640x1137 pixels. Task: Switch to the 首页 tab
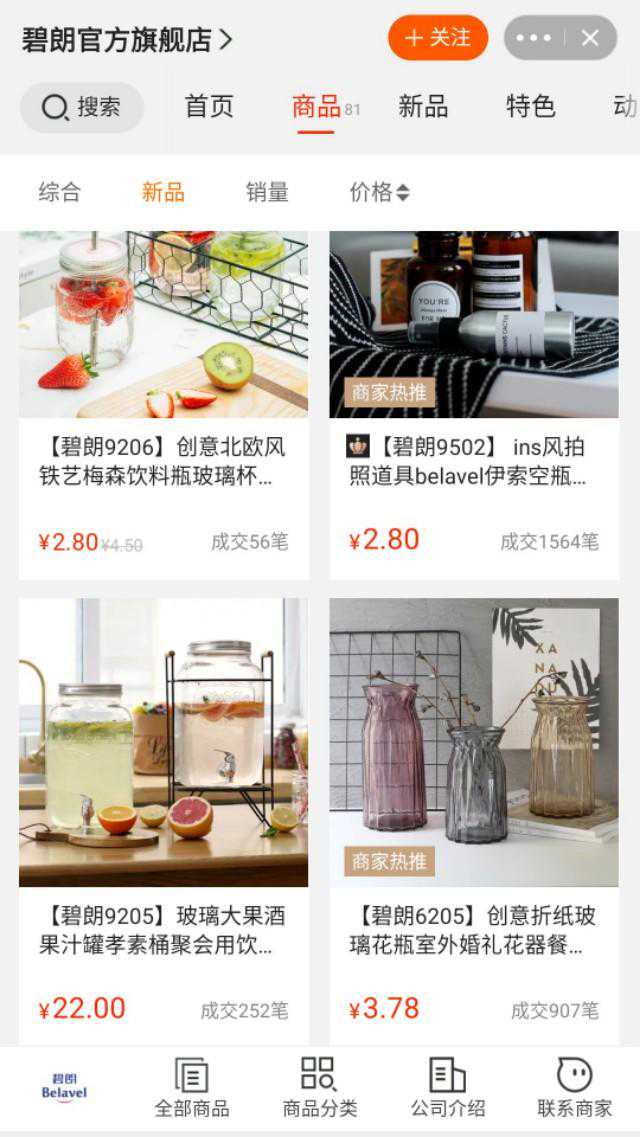(x=209, y=107)
